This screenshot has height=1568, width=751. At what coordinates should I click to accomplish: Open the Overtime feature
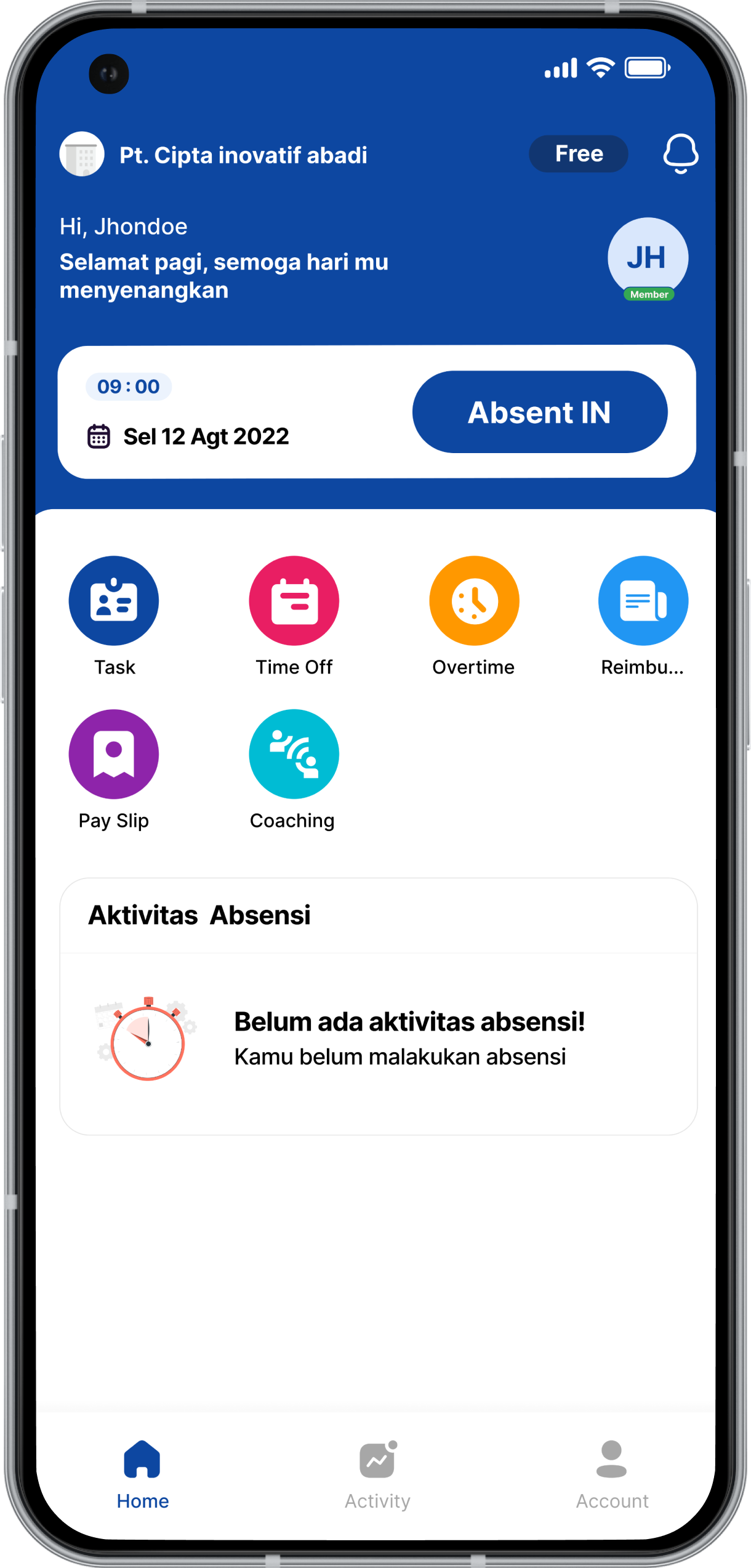[473, 601]
